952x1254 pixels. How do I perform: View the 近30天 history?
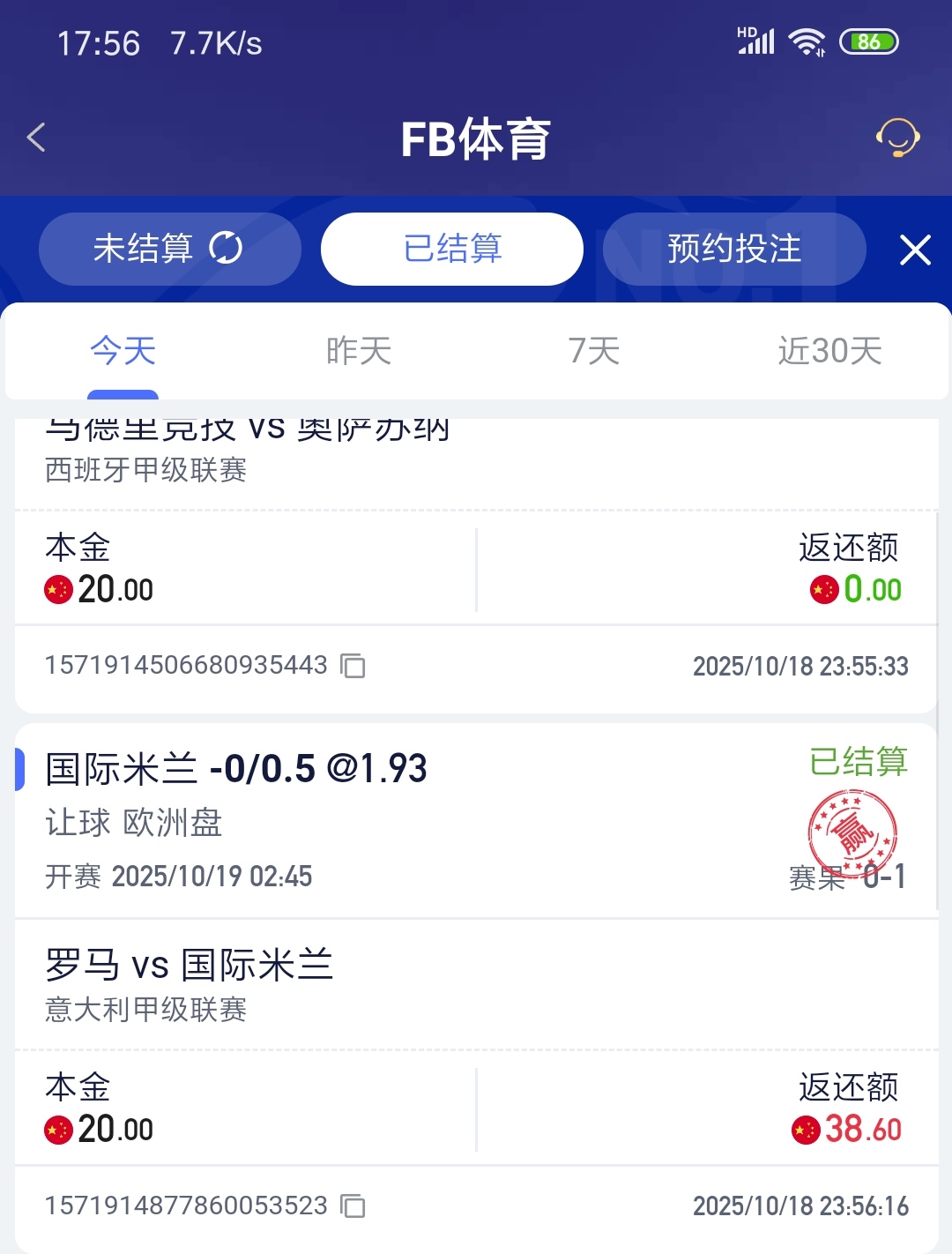[x=829, y=351]
